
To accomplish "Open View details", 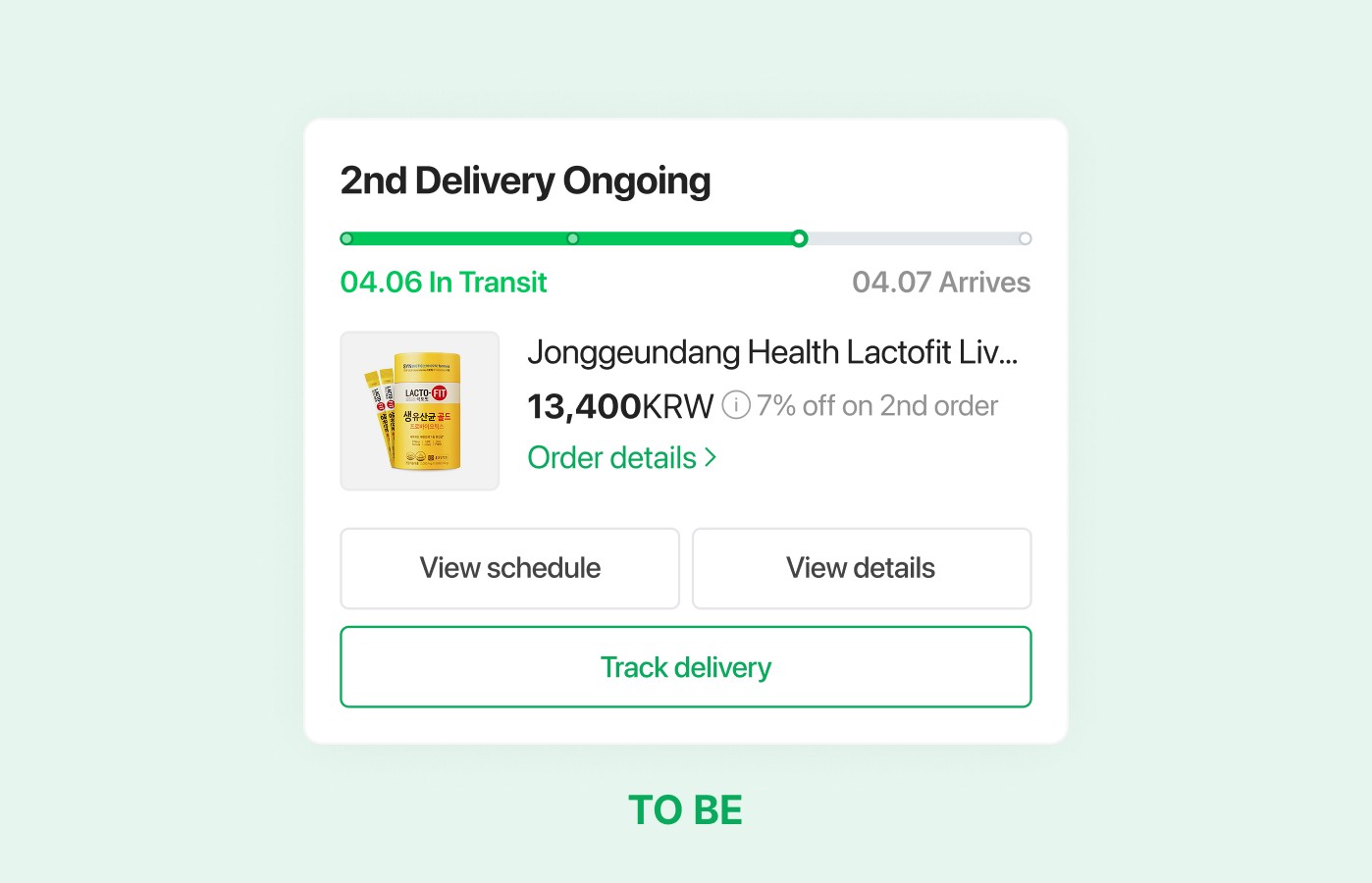I will [861, 568].
